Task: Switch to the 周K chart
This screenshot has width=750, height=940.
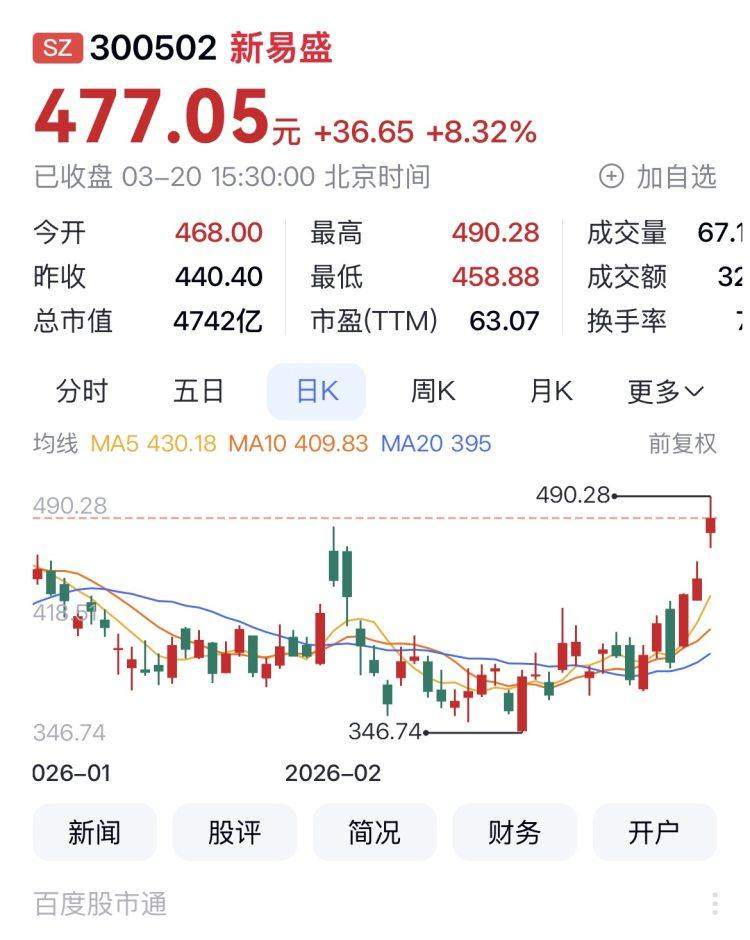Action: [x=433, y=391]
